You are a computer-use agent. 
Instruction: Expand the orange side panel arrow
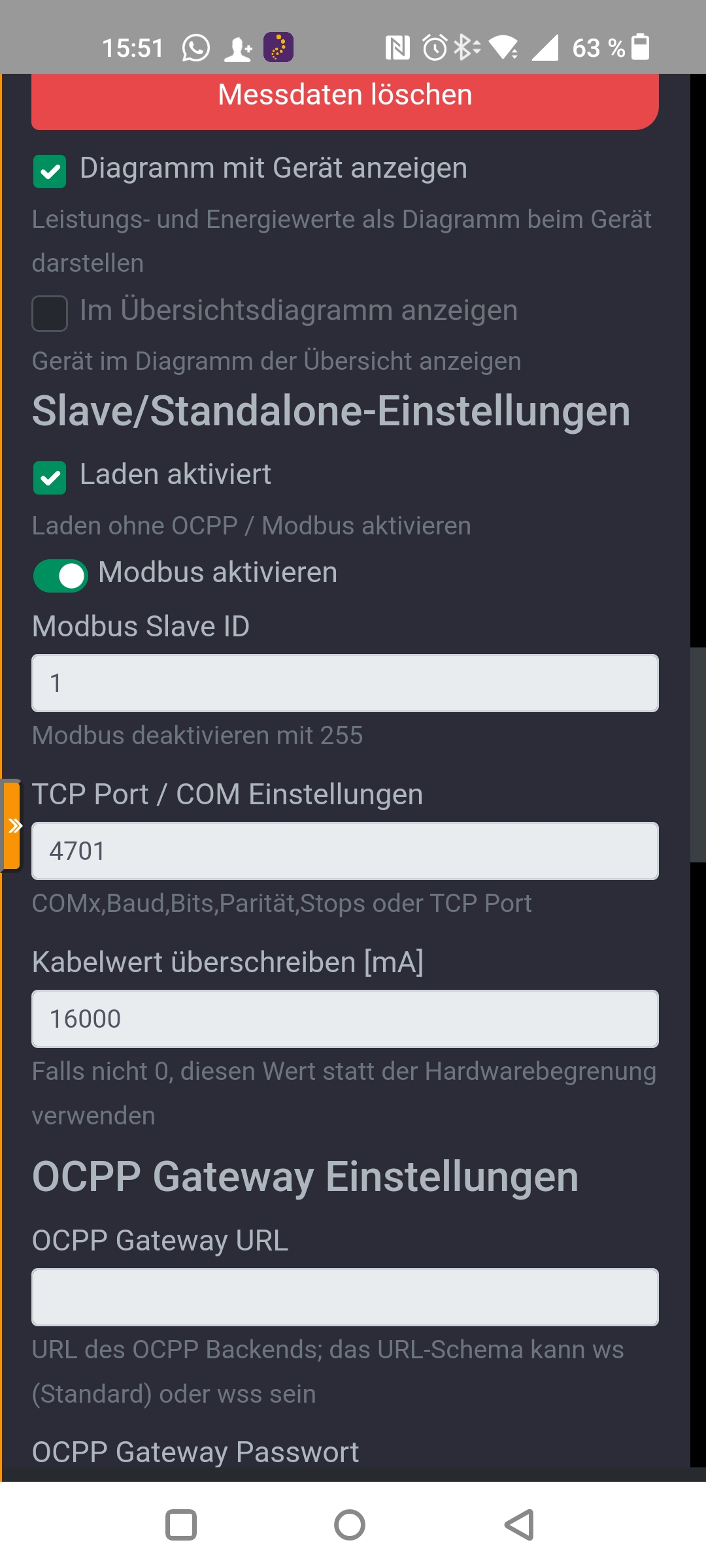[12, 826]
